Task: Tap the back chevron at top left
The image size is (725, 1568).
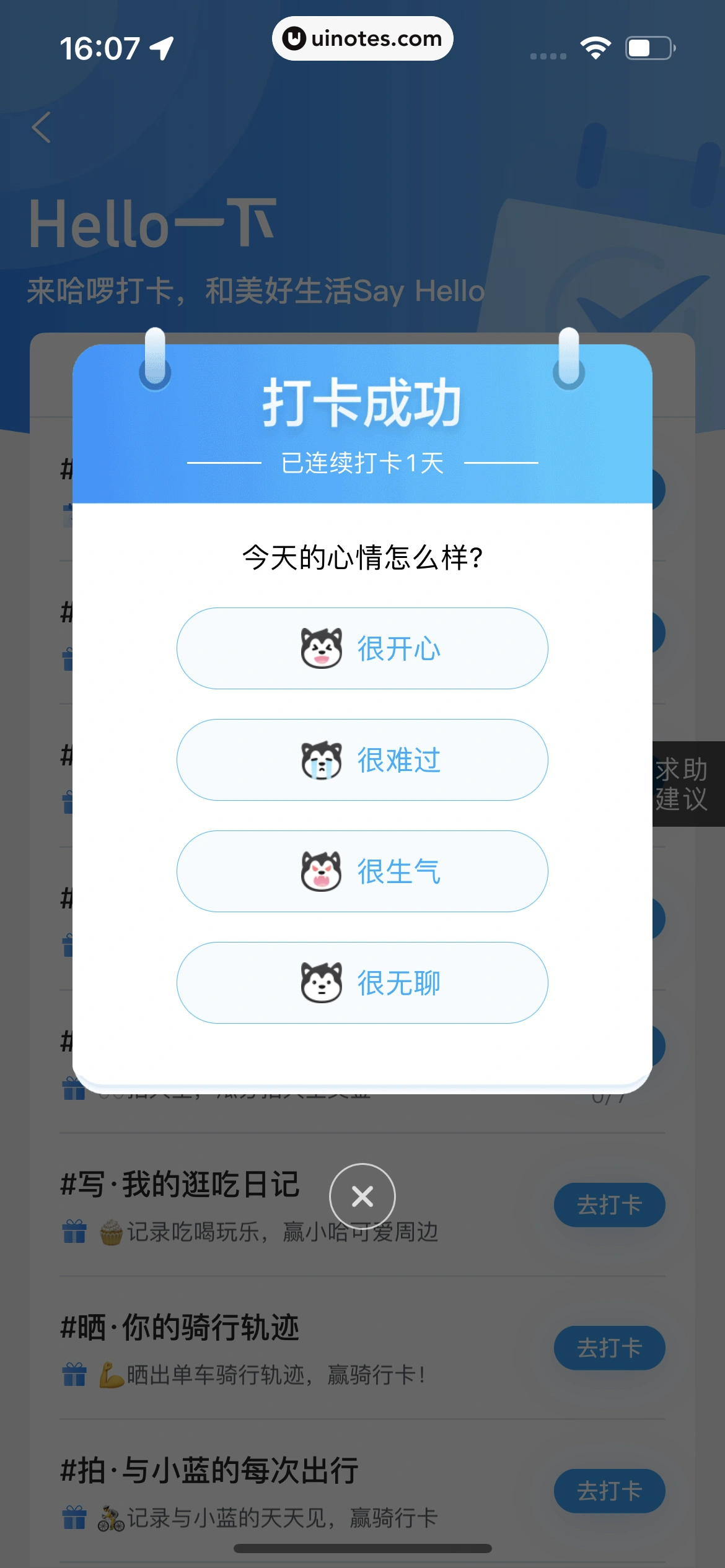Action: coord(41,128)
